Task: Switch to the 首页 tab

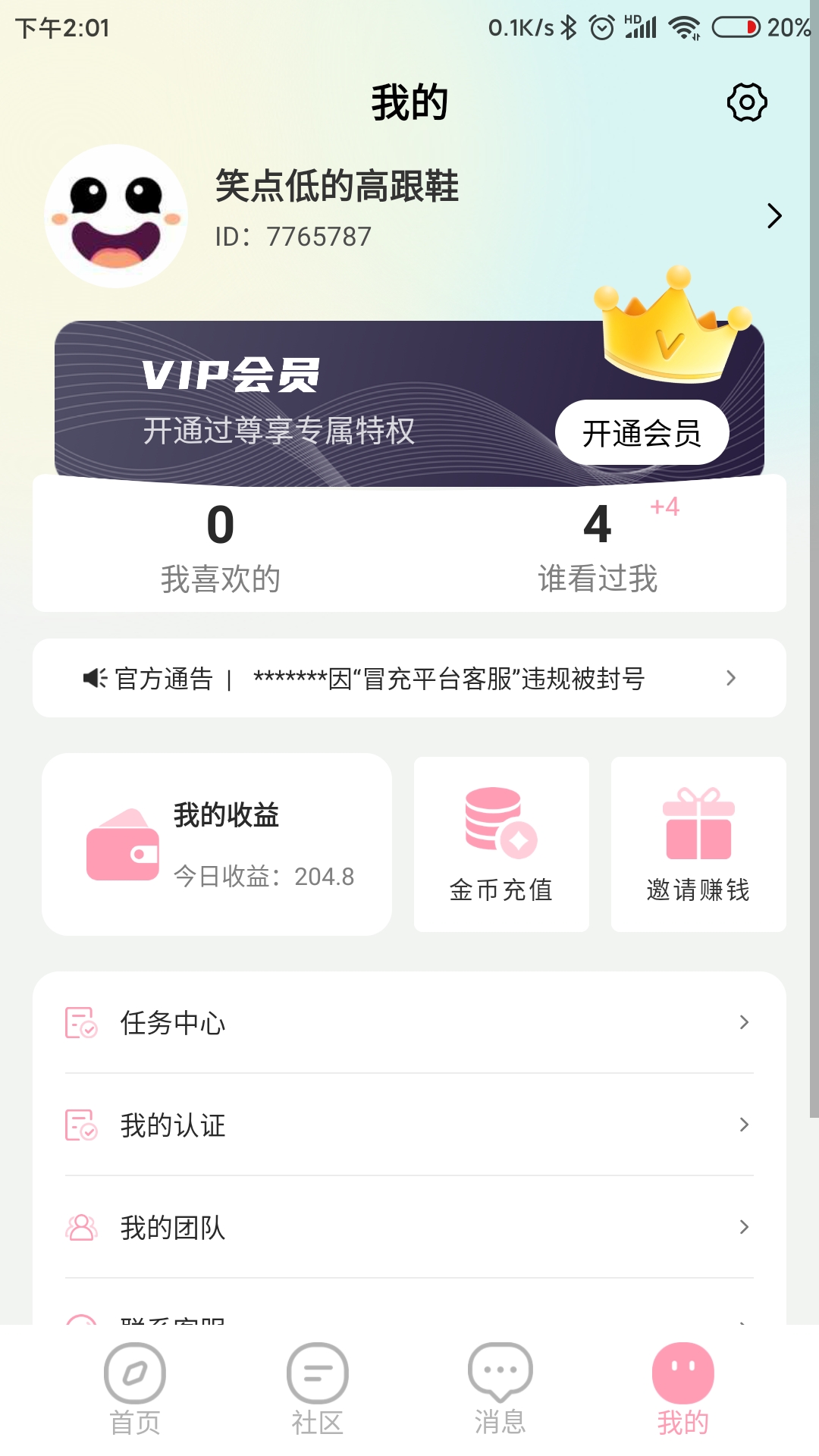Action: (135, 1389)
